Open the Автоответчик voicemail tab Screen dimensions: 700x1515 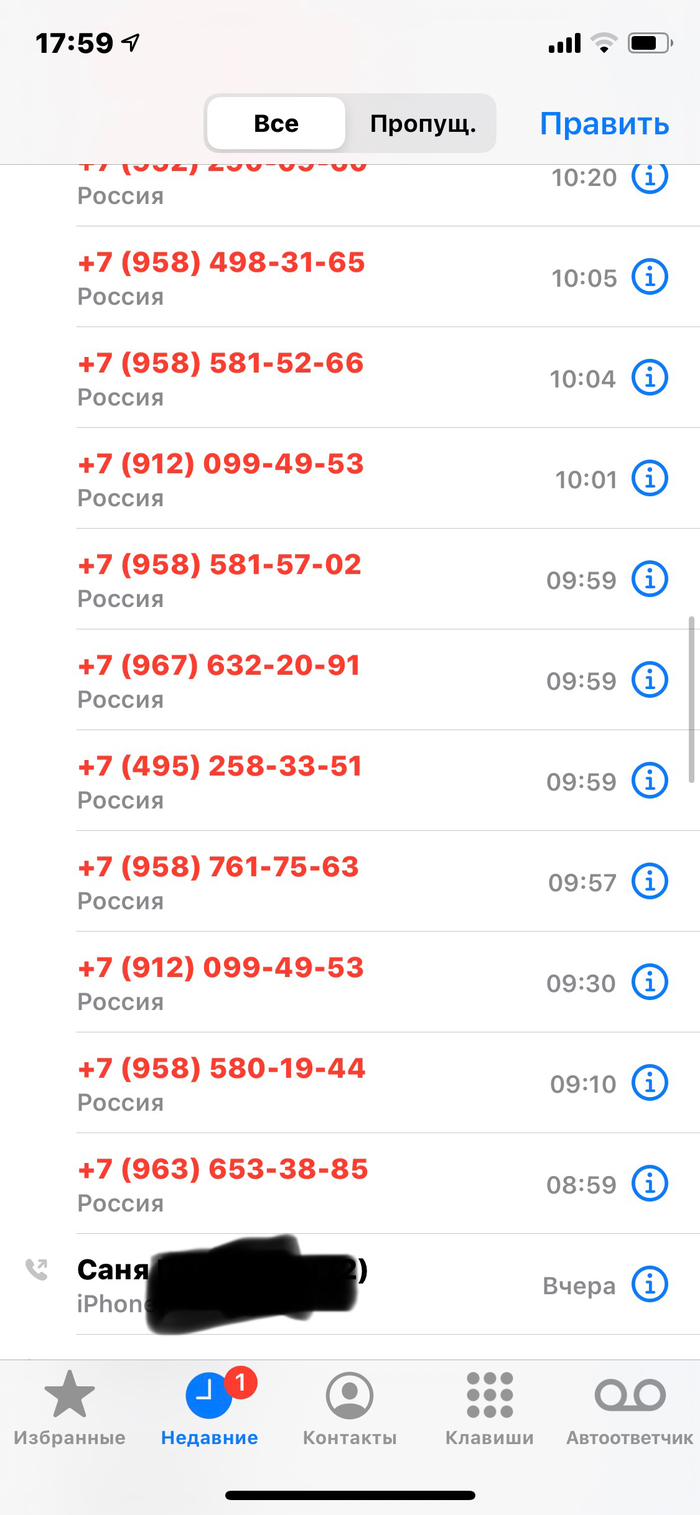629,1410
